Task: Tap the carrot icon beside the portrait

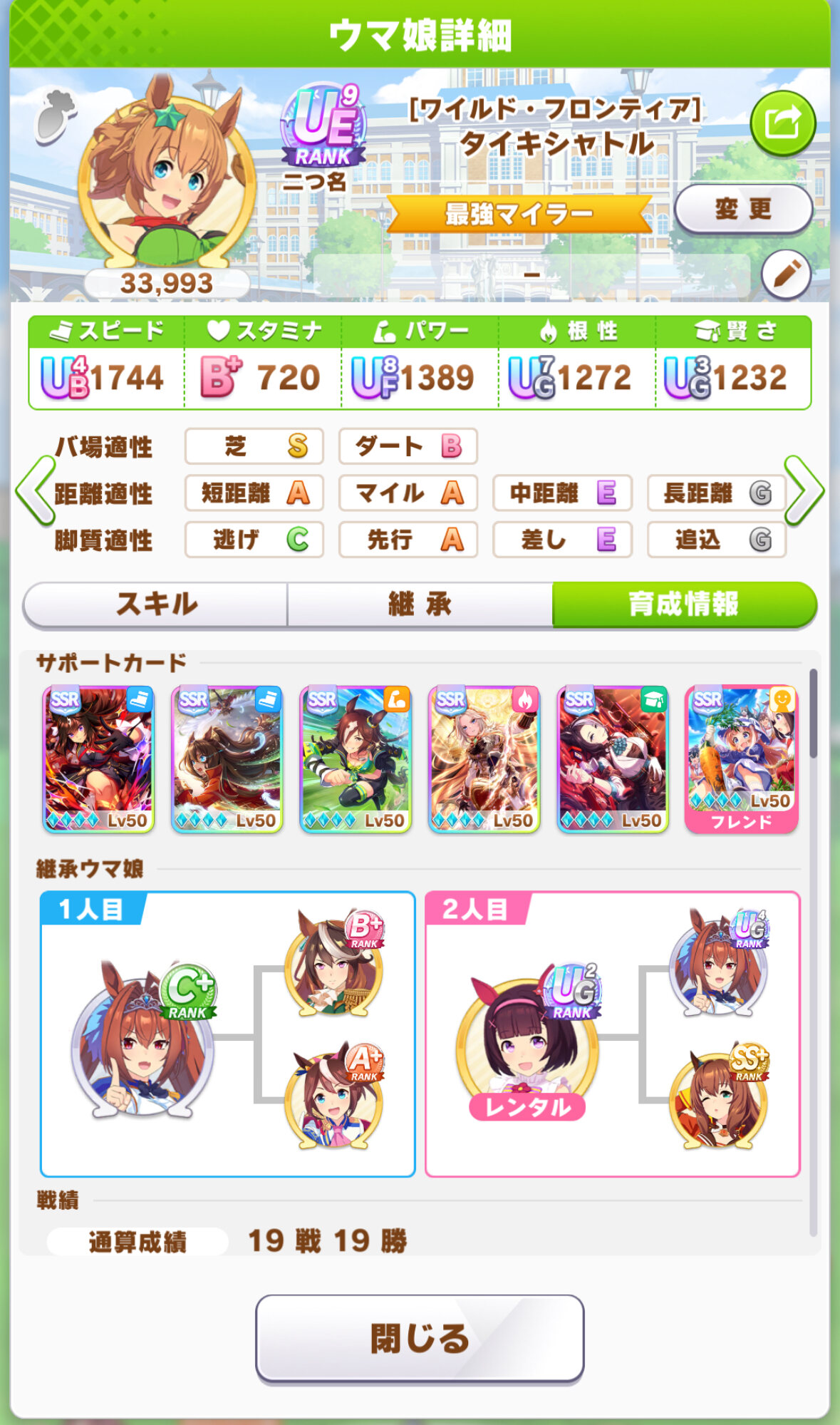Action: click(x=55, y=116)
